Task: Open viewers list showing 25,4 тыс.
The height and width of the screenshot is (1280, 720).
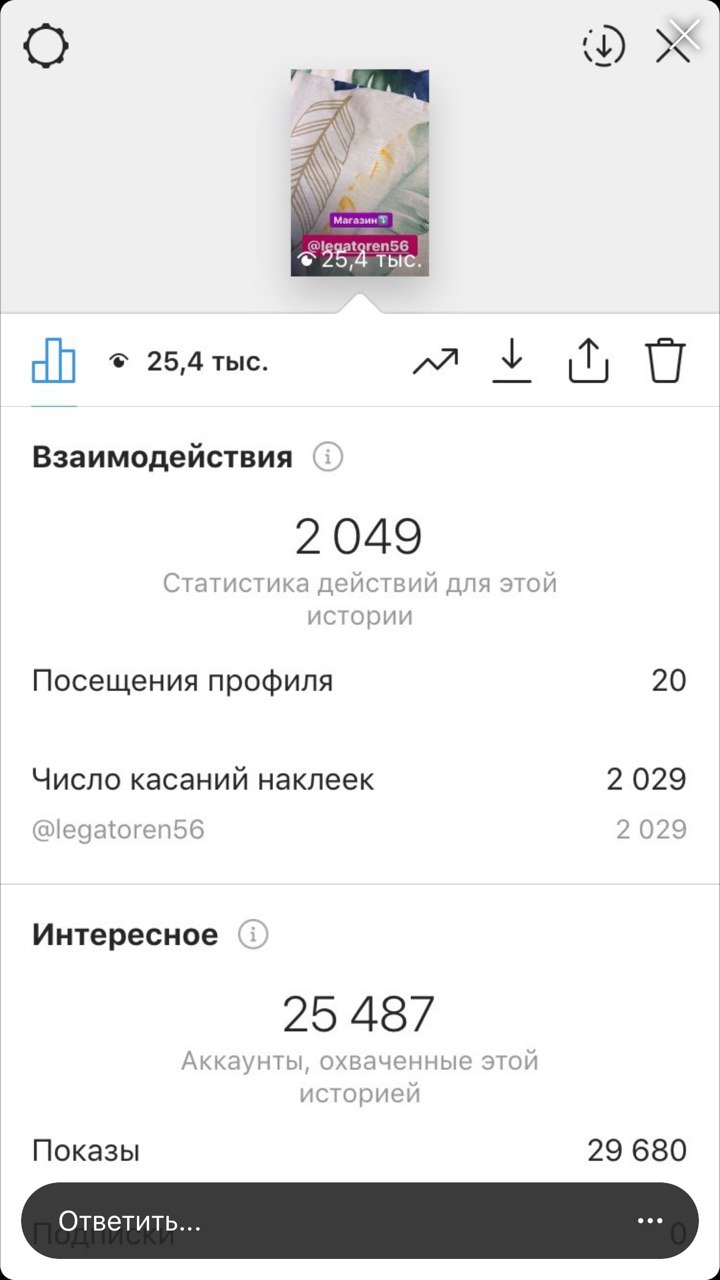Action: click(x=189, y=362)
